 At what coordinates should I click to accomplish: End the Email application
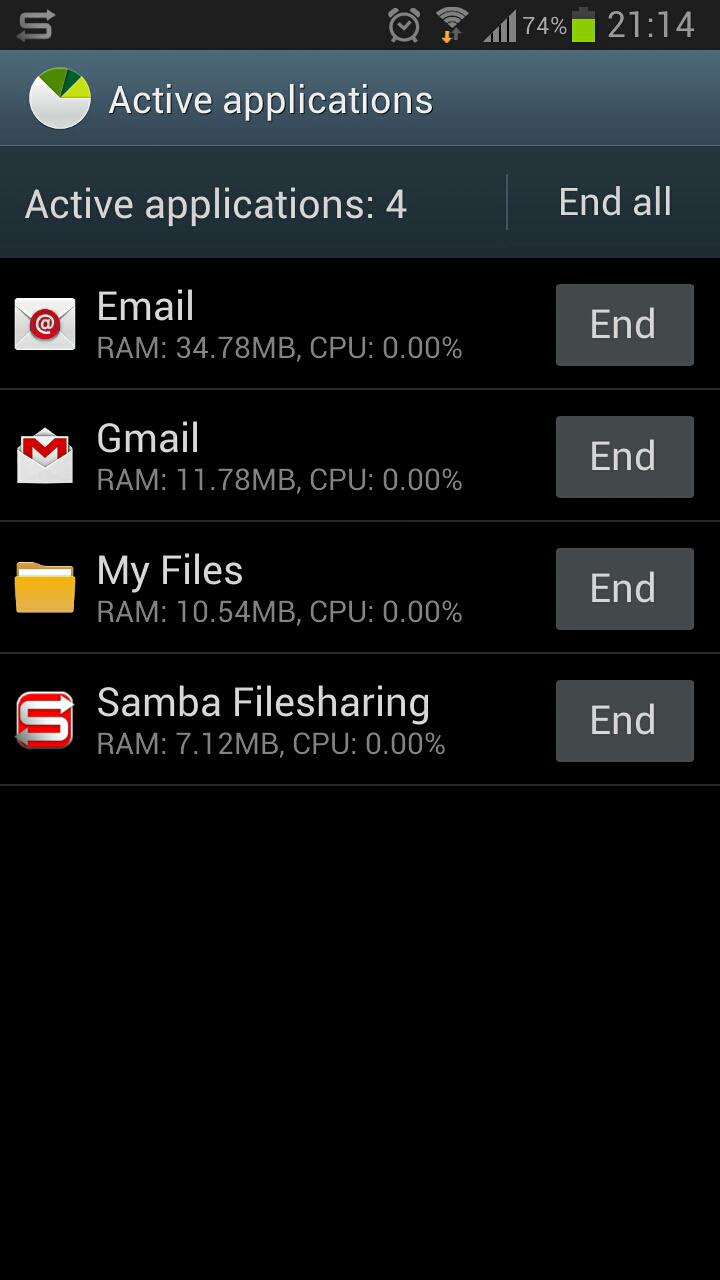coord(624,325)
